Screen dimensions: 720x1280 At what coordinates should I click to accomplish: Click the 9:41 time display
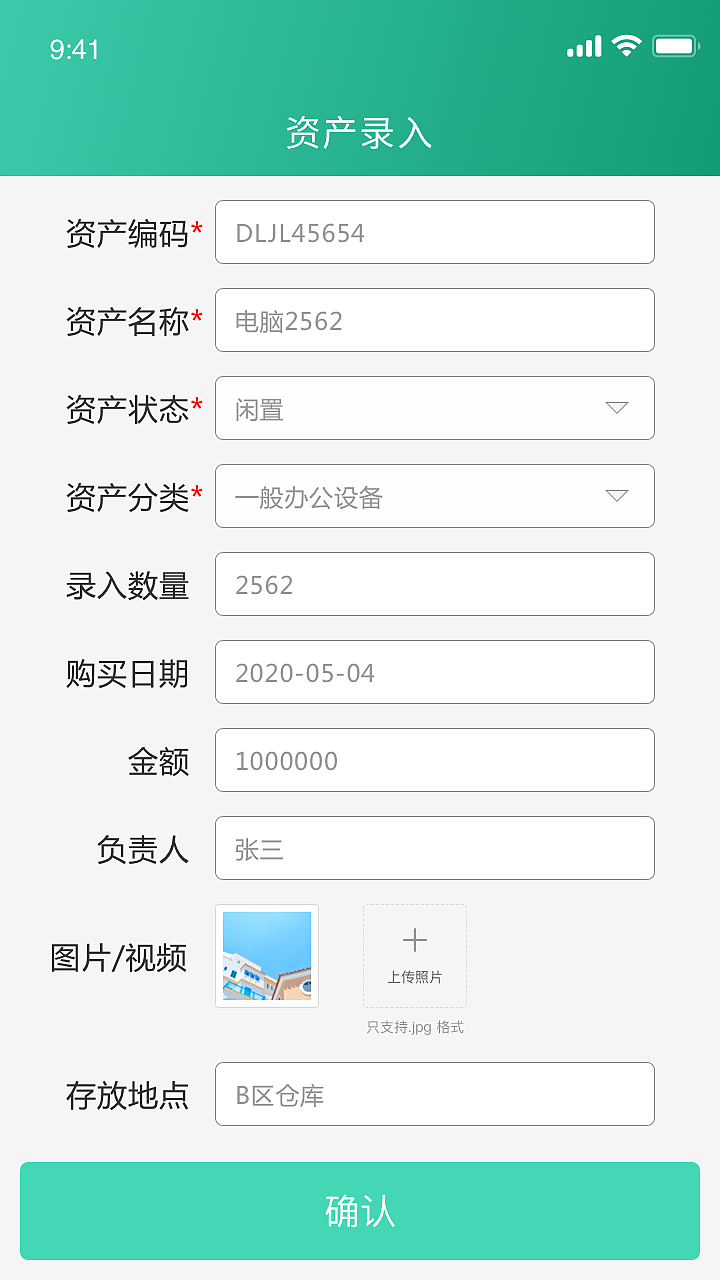[74, 45]
